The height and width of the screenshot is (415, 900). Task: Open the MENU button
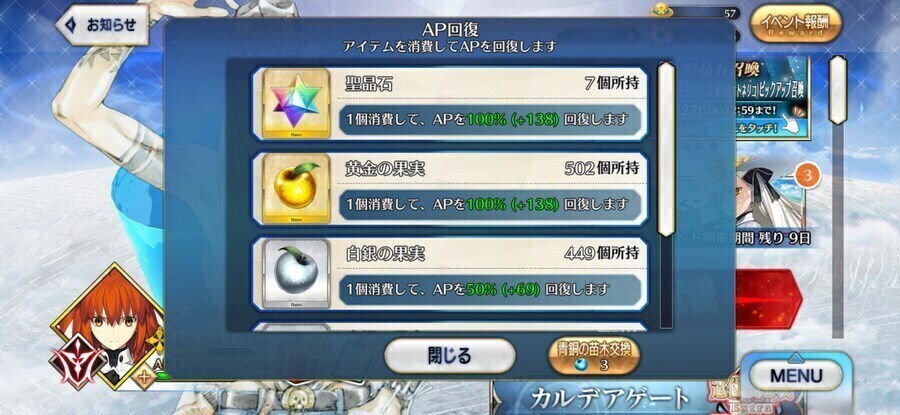coord(797,376)
